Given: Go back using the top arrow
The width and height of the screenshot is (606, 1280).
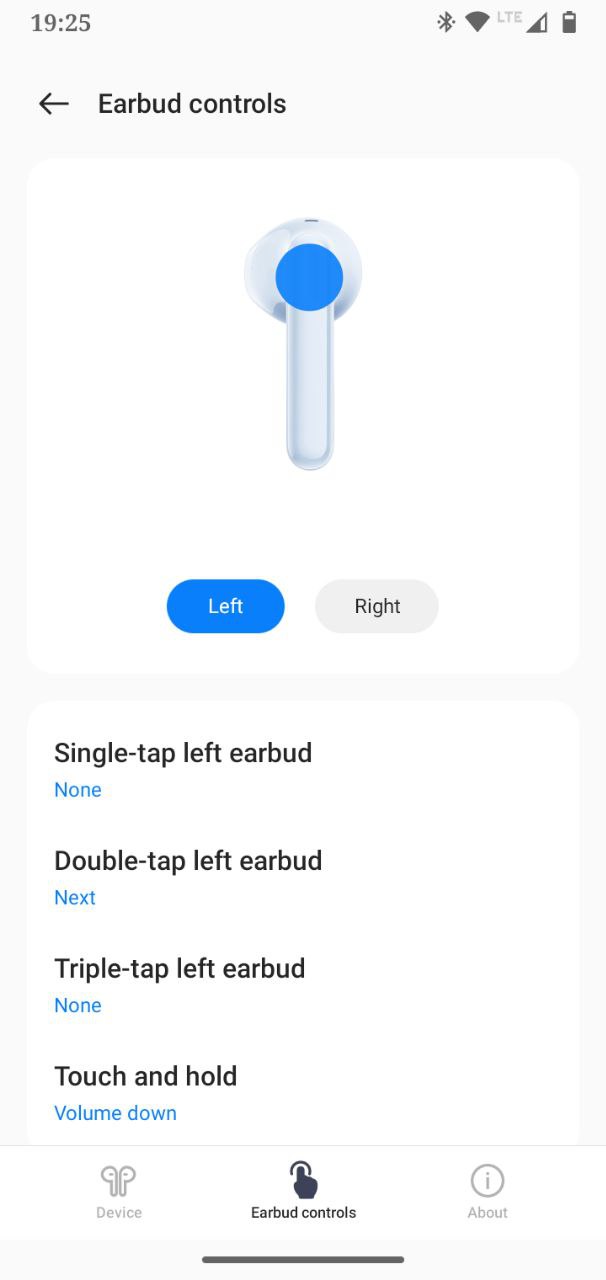Looking at the screenshot, I should pyautogui.click(x=53, y=104).
